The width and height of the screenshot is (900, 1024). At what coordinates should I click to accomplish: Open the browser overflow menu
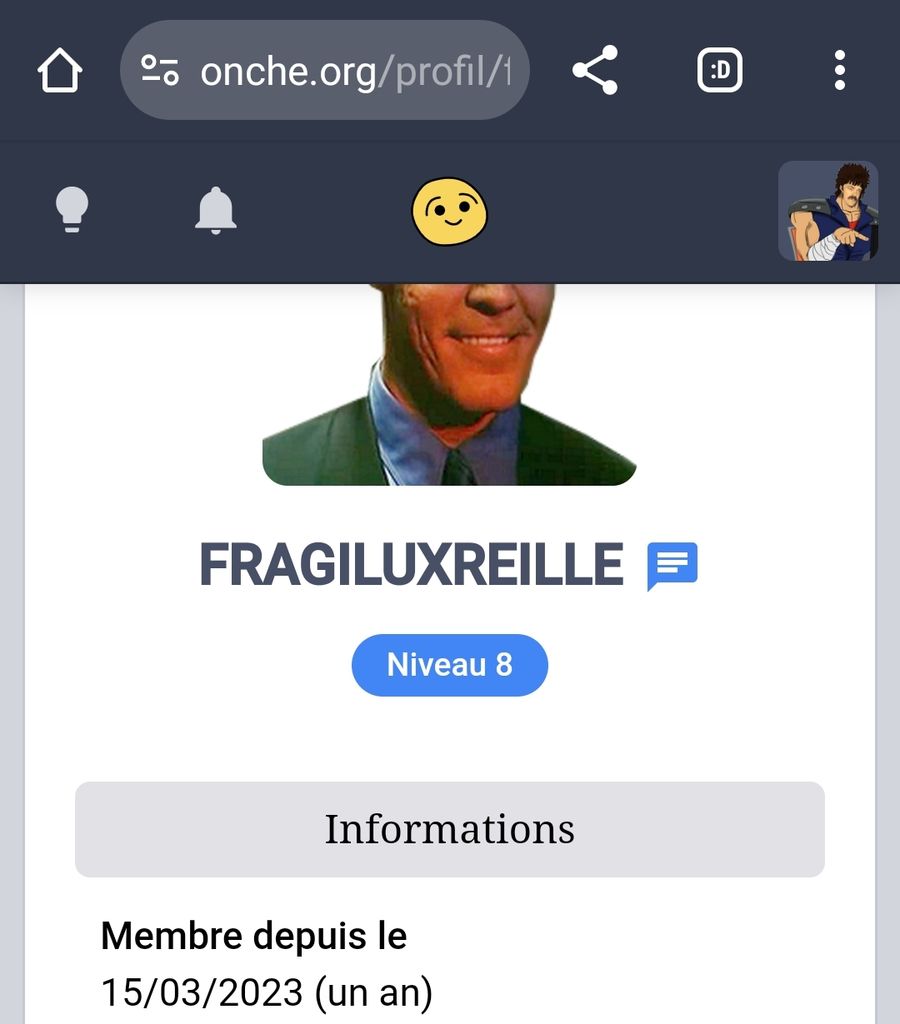839,71
